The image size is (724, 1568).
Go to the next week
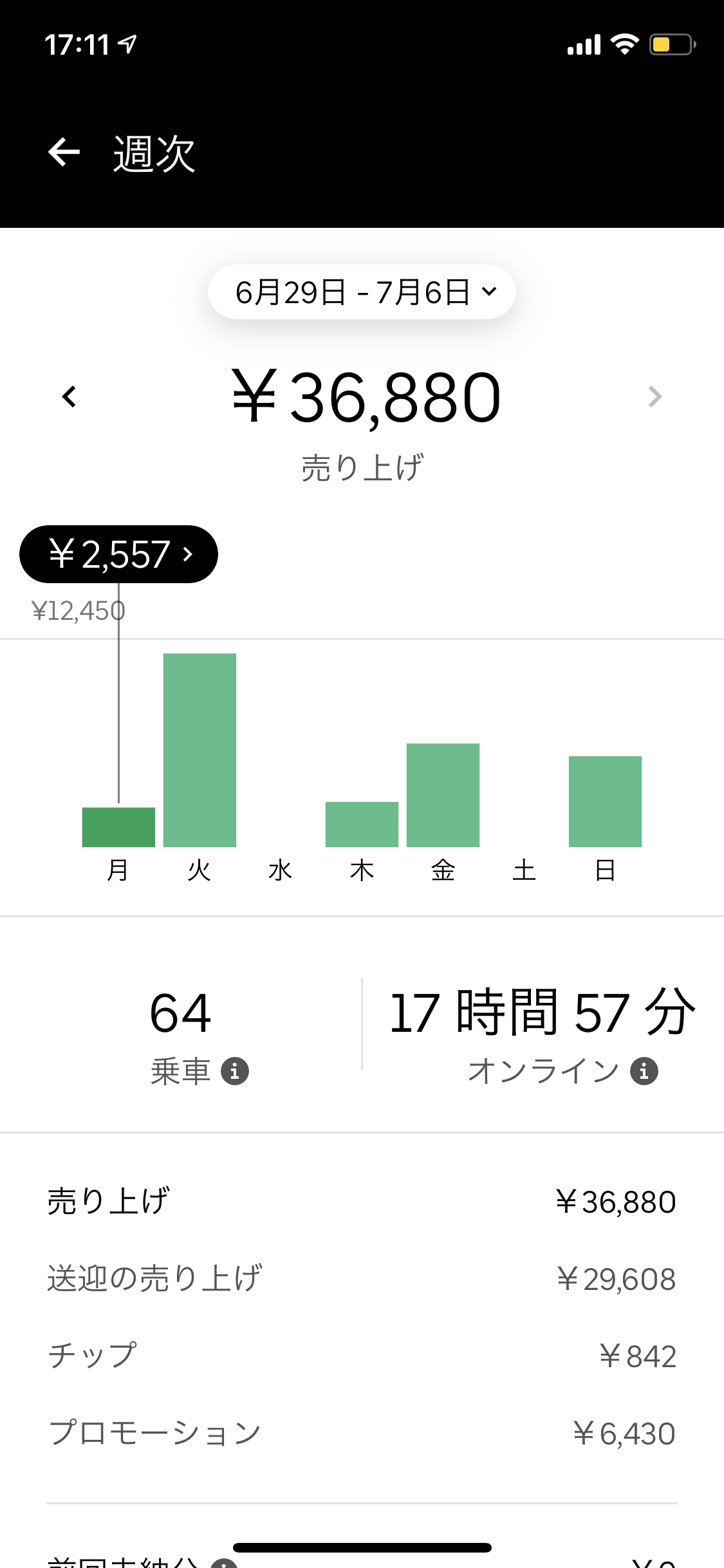tap(654, 397)
